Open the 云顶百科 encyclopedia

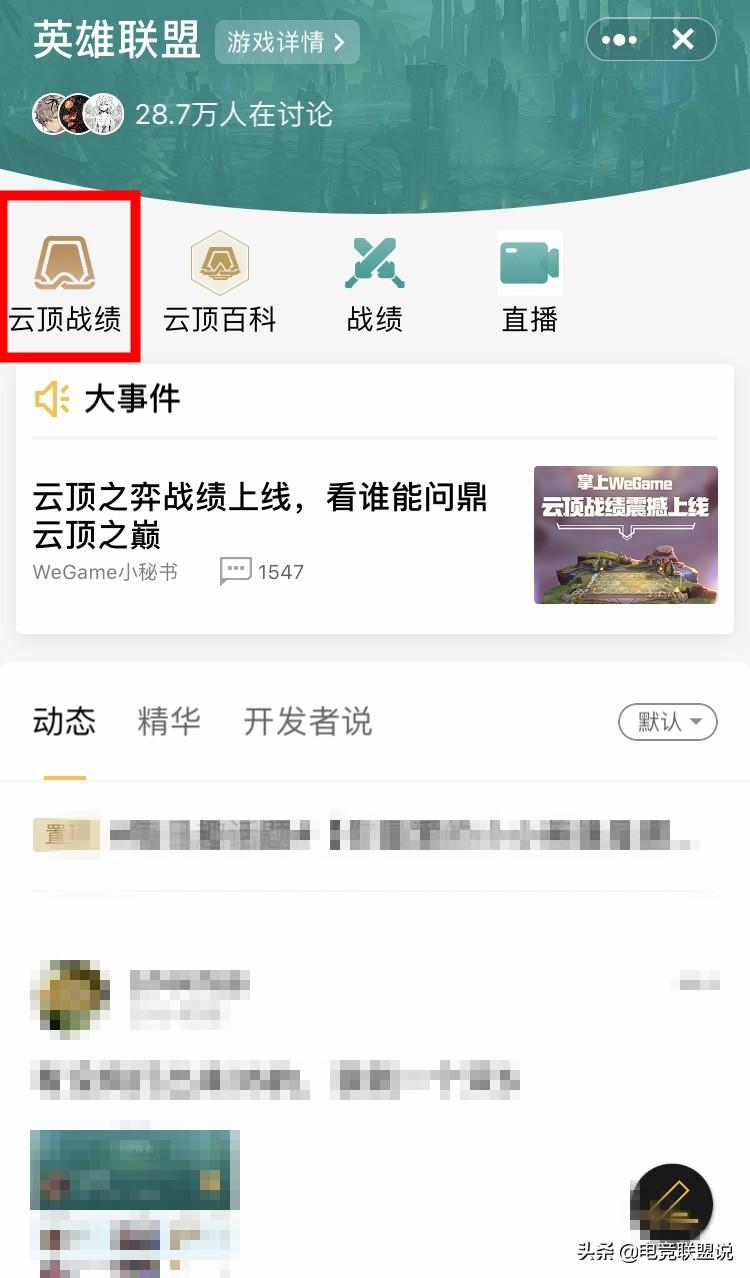tap(219, 280)
